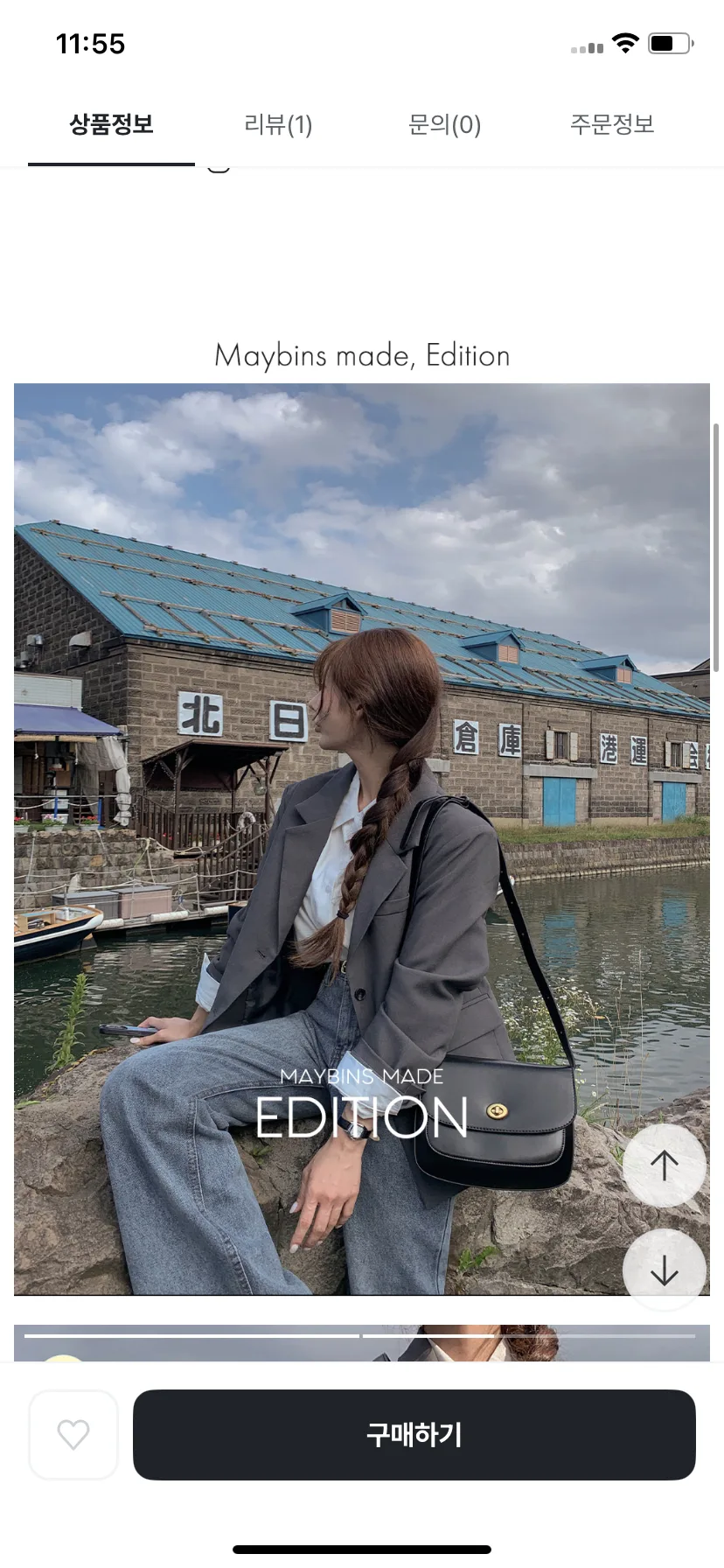Switch to the 상품정보 tab

coord(111,125)
